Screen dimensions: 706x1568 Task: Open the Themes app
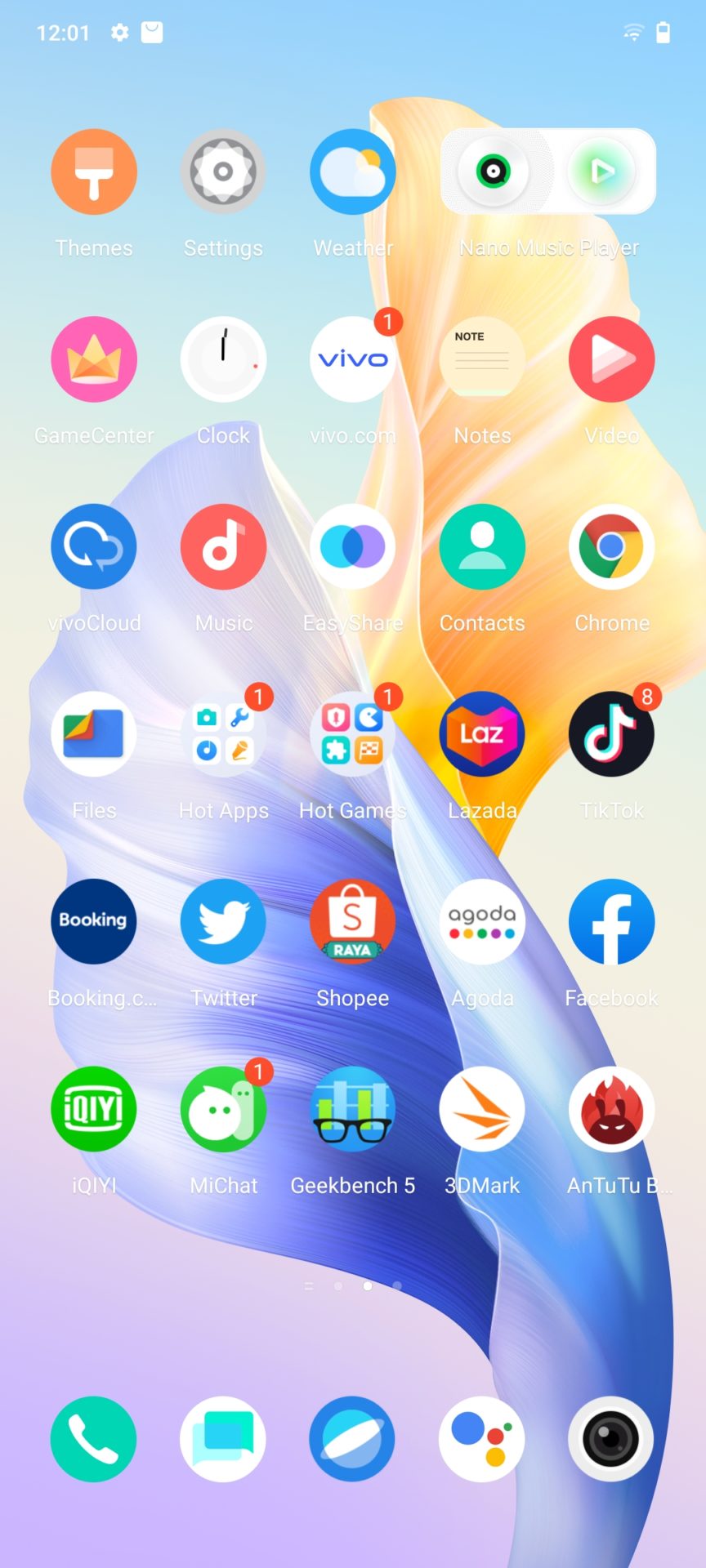pos(94,171)
